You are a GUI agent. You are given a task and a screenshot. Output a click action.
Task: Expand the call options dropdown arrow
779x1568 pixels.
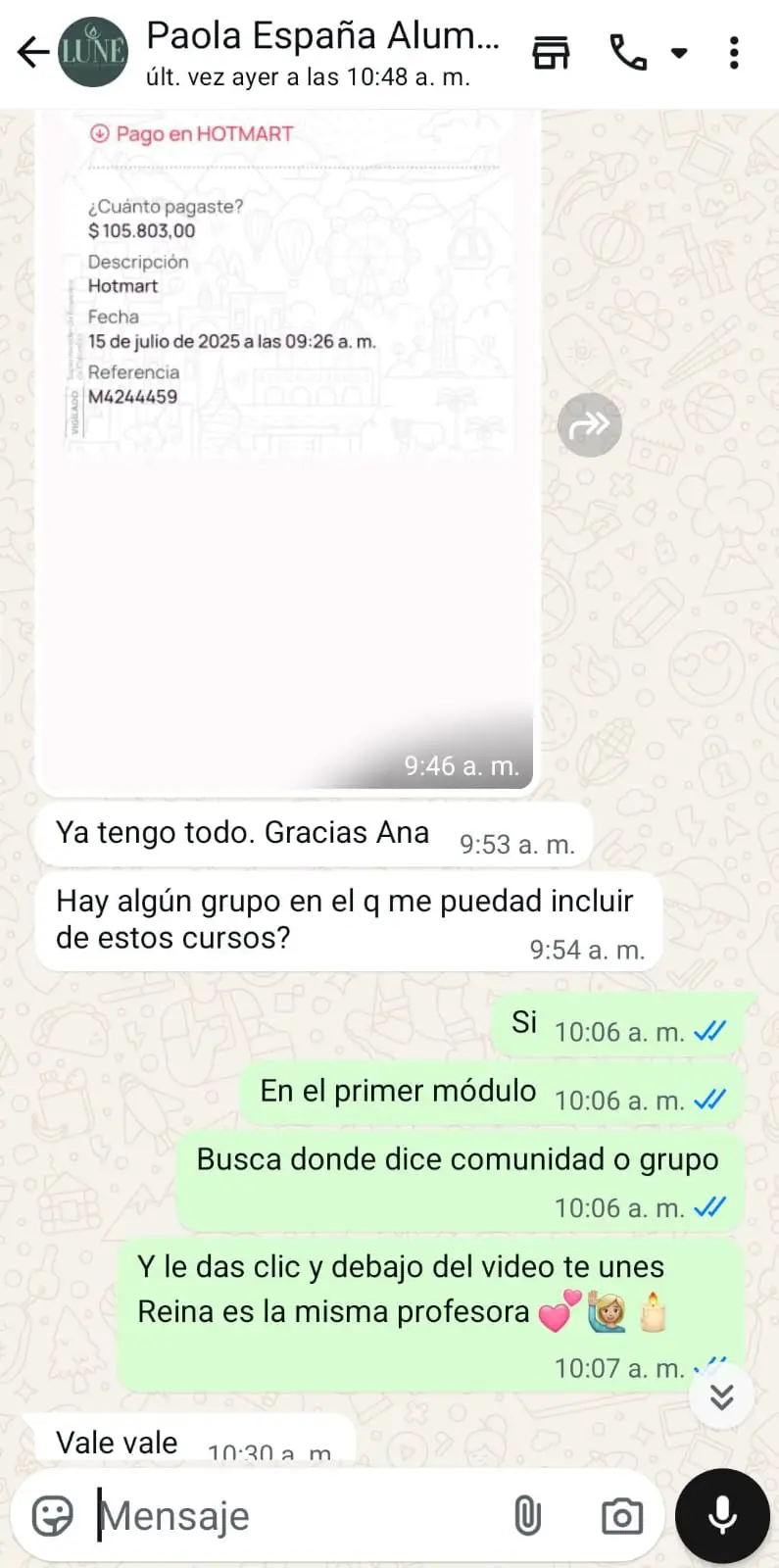[679, 53]
